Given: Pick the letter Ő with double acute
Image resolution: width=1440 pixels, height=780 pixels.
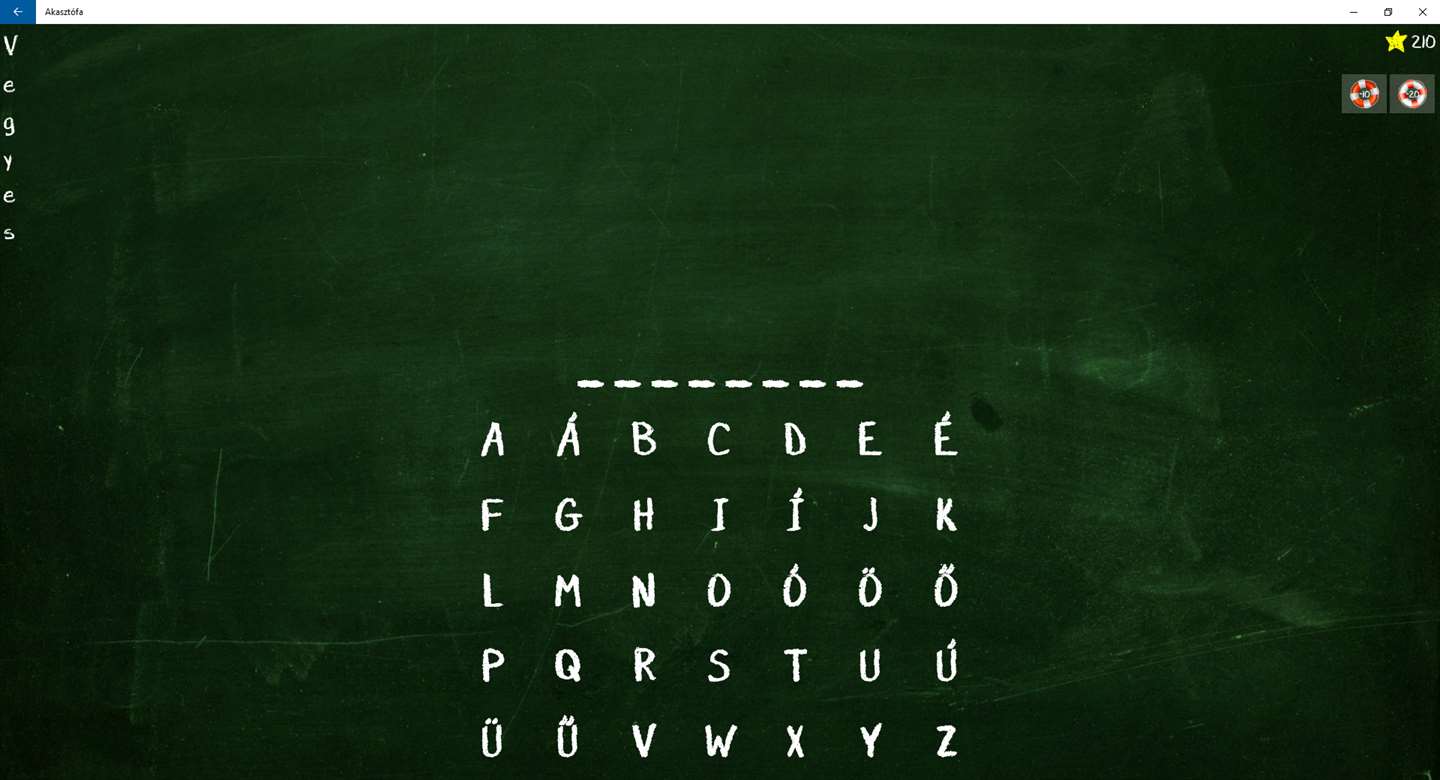Looking at the screenshot, I should pos(946,589).
